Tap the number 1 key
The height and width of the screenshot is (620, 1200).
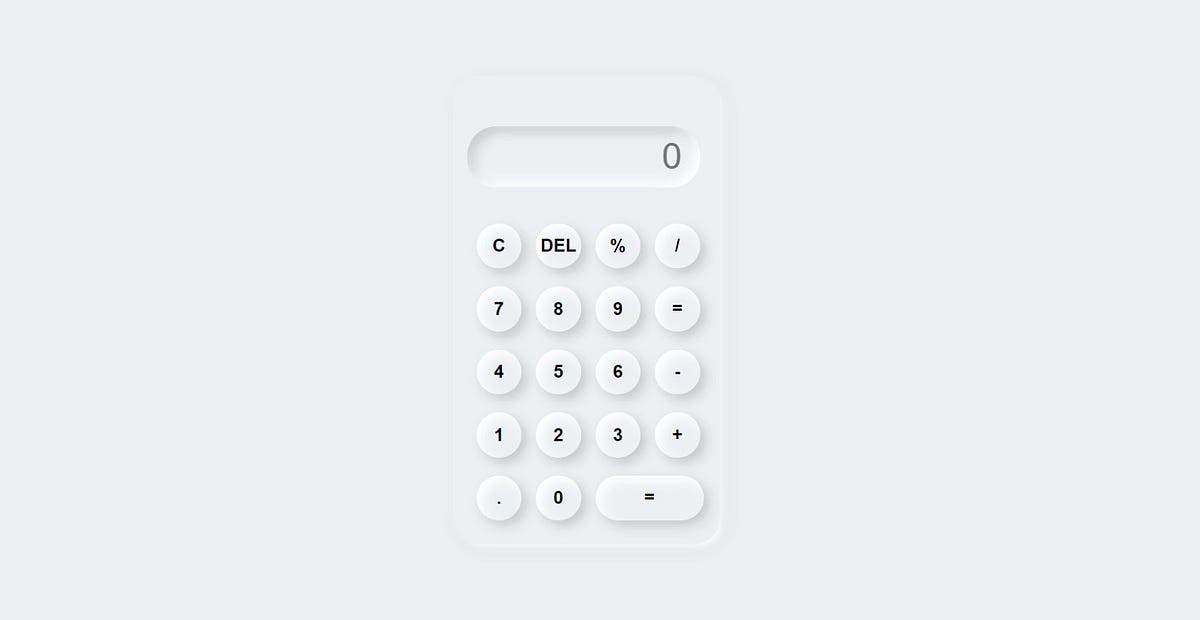point(499,435)
